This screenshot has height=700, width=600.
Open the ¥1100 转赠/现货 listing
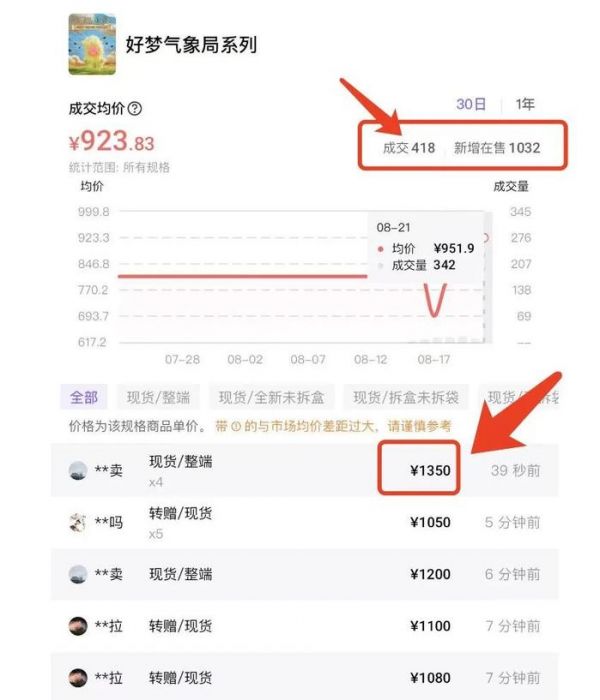coord(300,626)
